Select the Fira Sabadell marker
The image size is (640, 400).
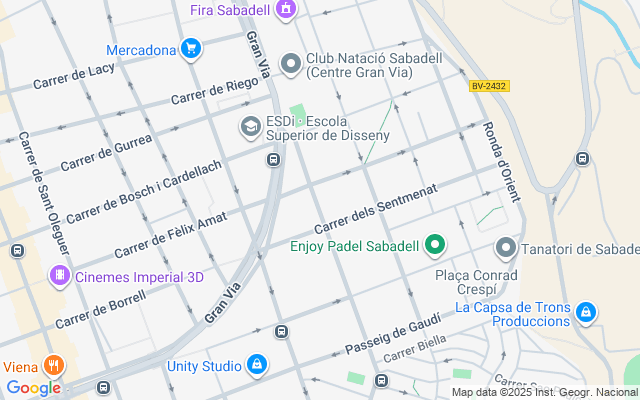click(x=287, y=9)
